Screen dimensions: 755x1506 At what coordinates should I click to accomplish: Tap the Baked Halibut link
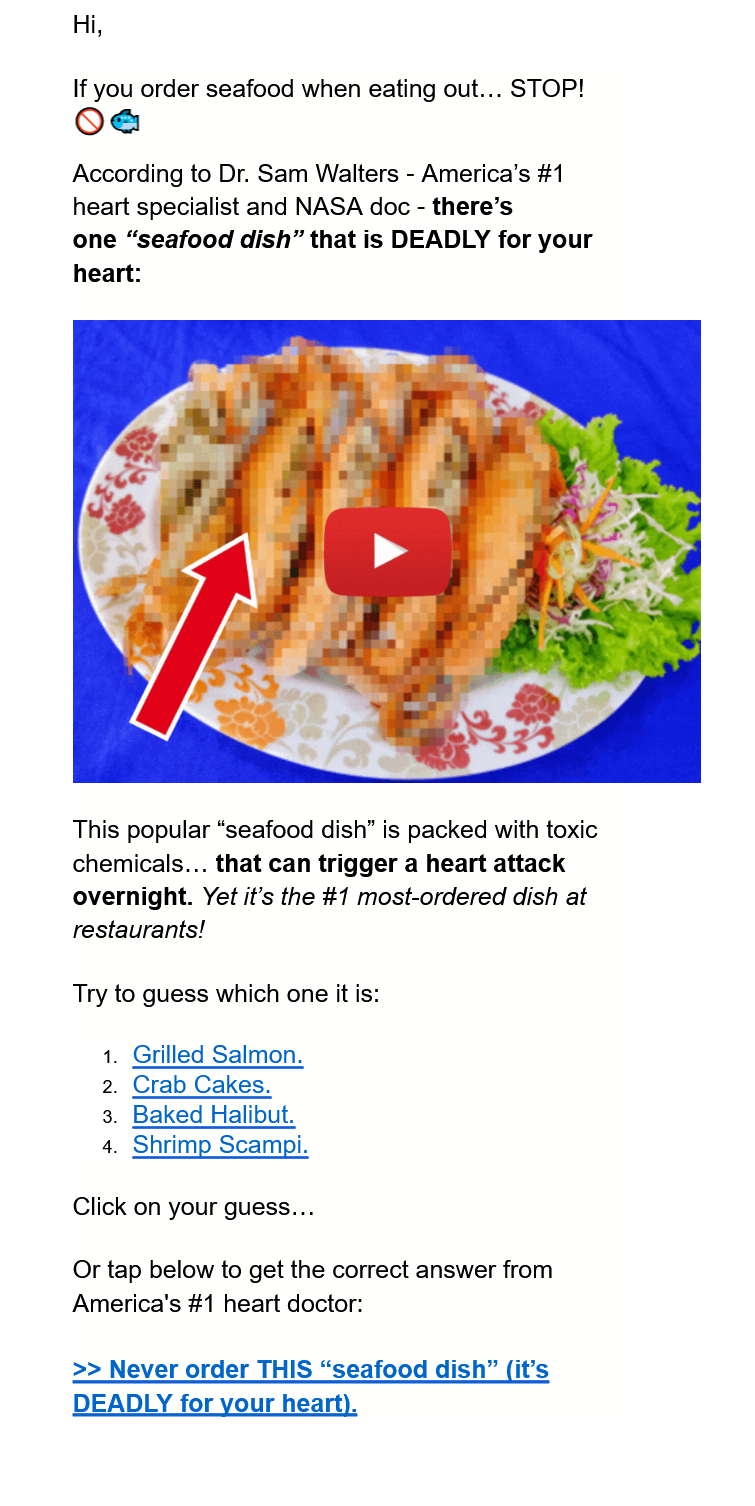pyautogui.click(x=214, y=1115)
